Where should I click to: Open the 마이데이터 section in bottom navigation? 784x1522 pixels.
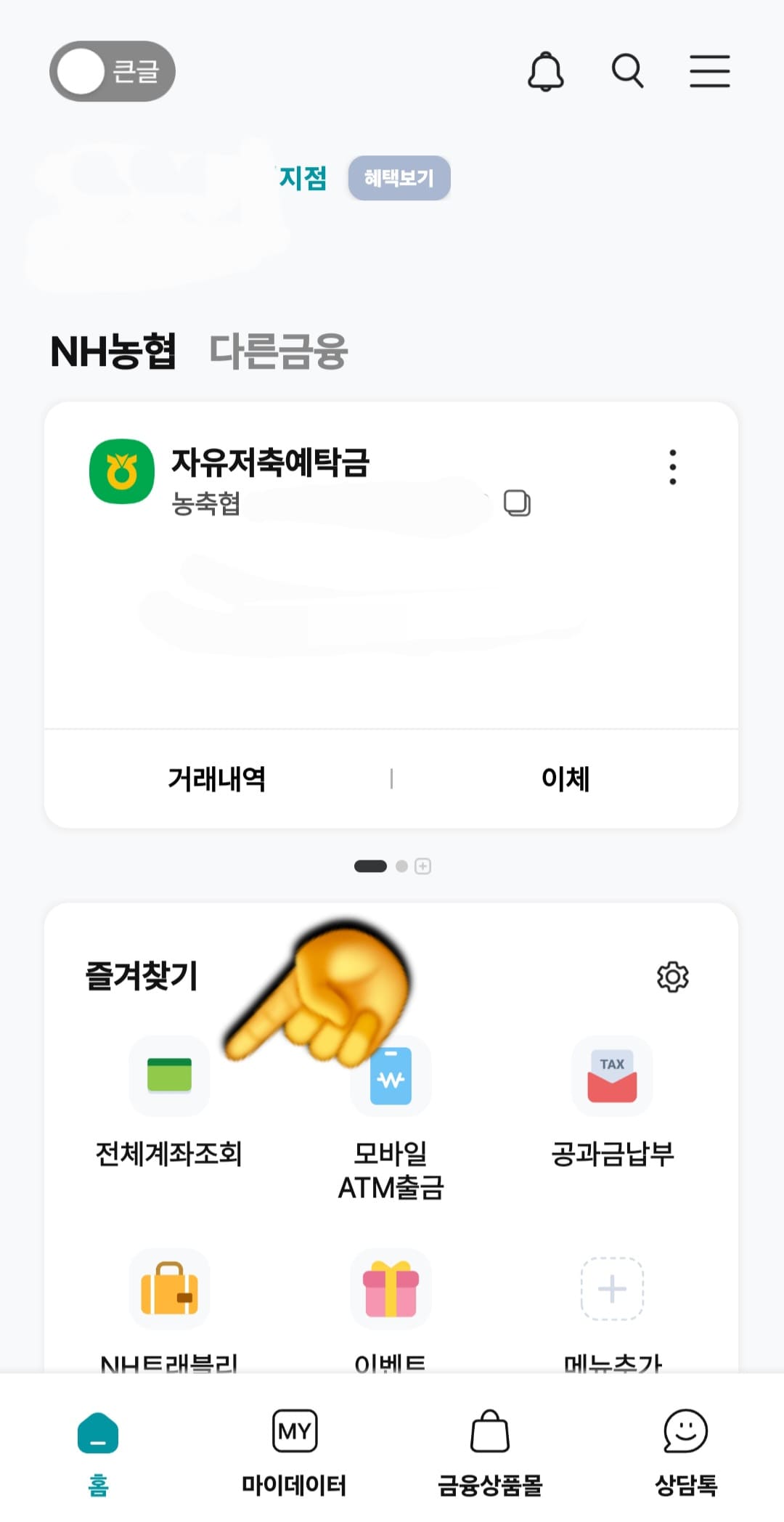(x=293, y=1452)
